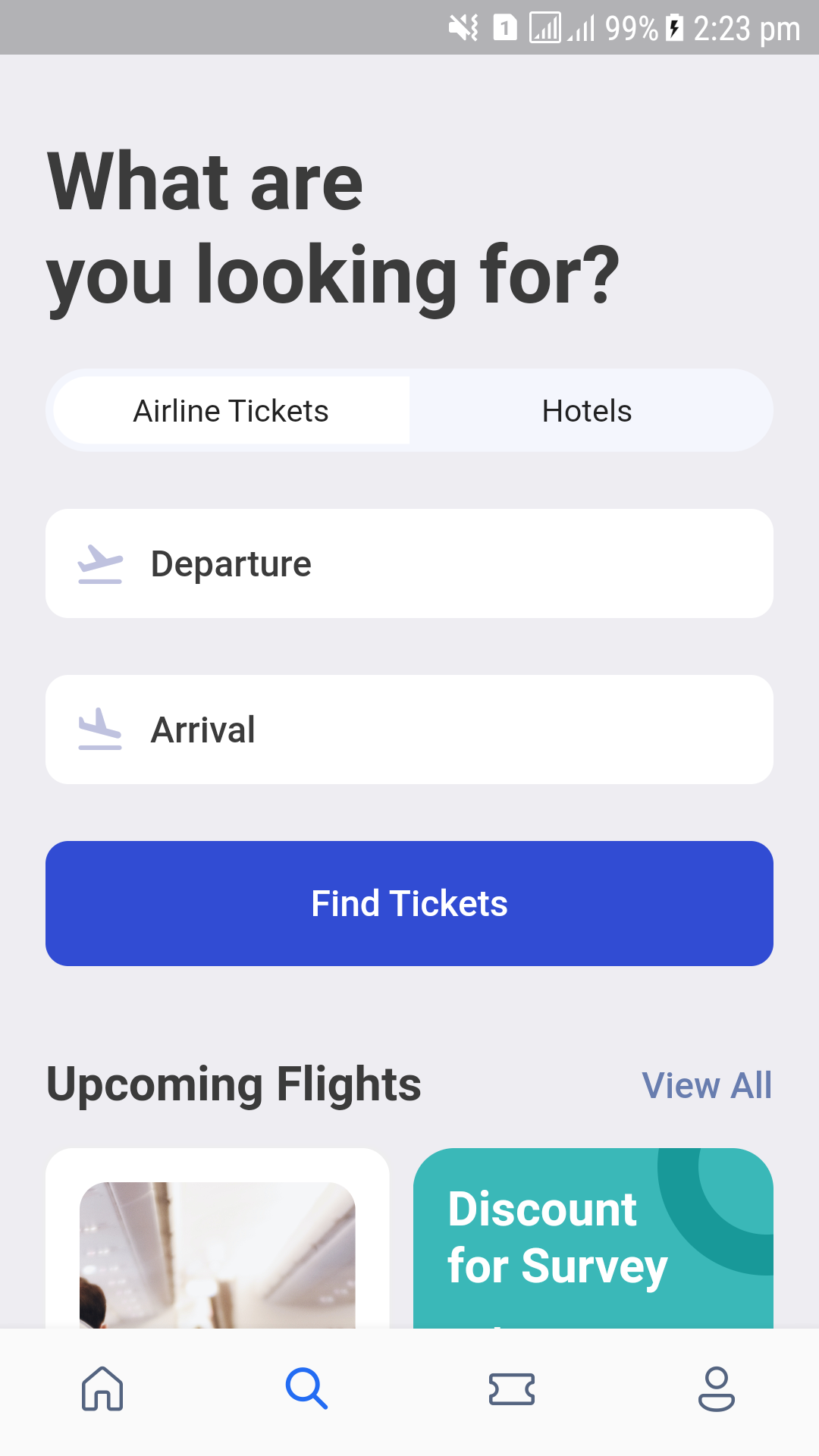This screenshot has width=819, height=1456.
Task: Open View All upcoming flights
Action: pyautogui.click(x=707, y=1085)
